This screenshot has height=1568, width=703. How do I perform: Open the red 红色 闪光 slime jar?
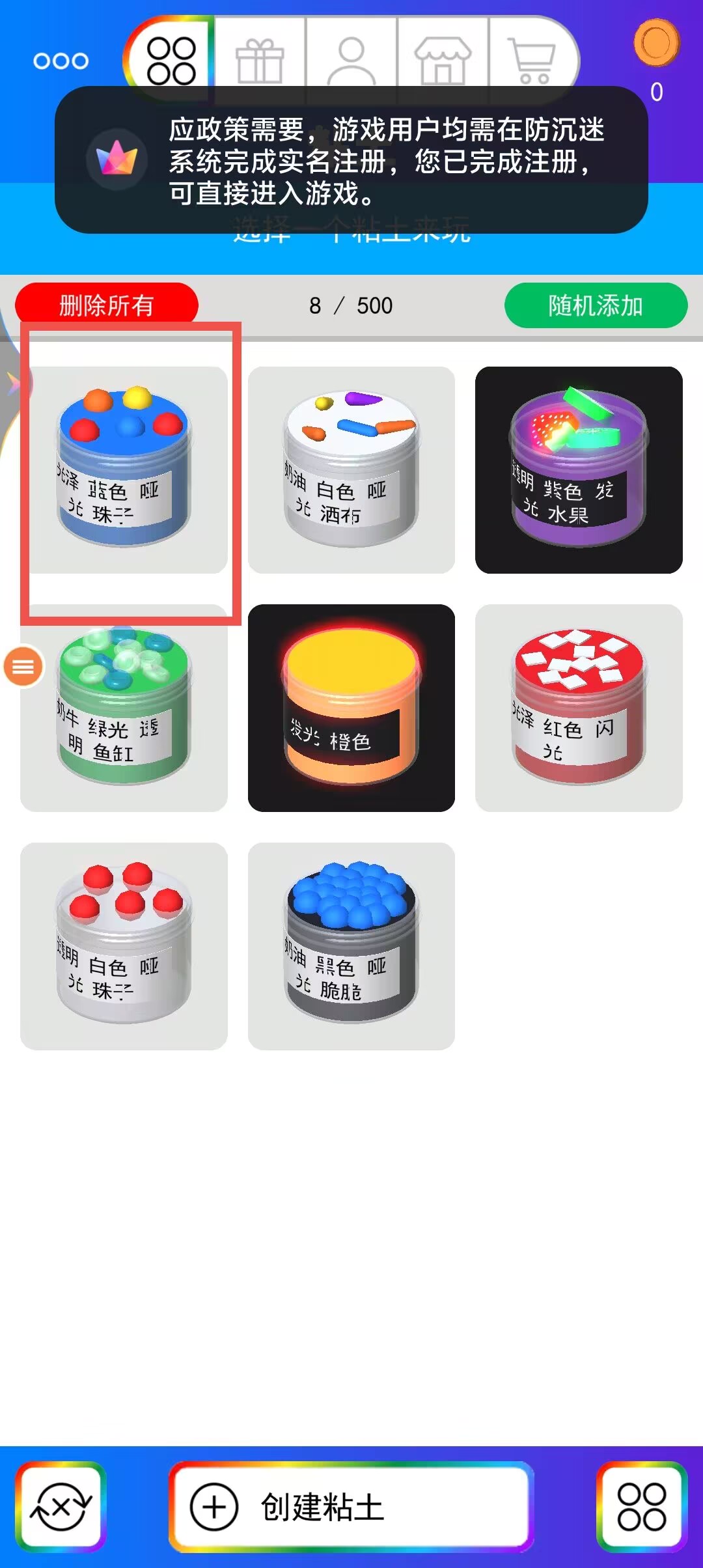579,708
